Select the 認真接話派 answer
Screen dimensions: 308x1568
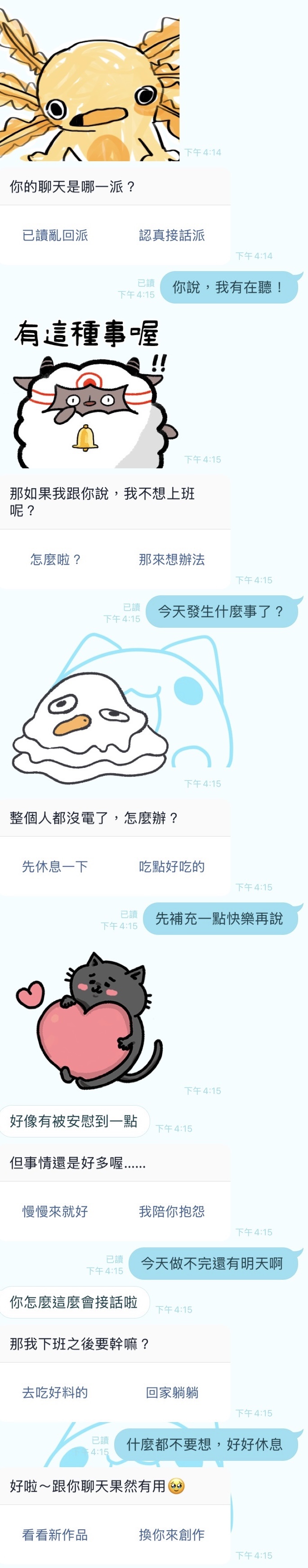pos(172,235)
